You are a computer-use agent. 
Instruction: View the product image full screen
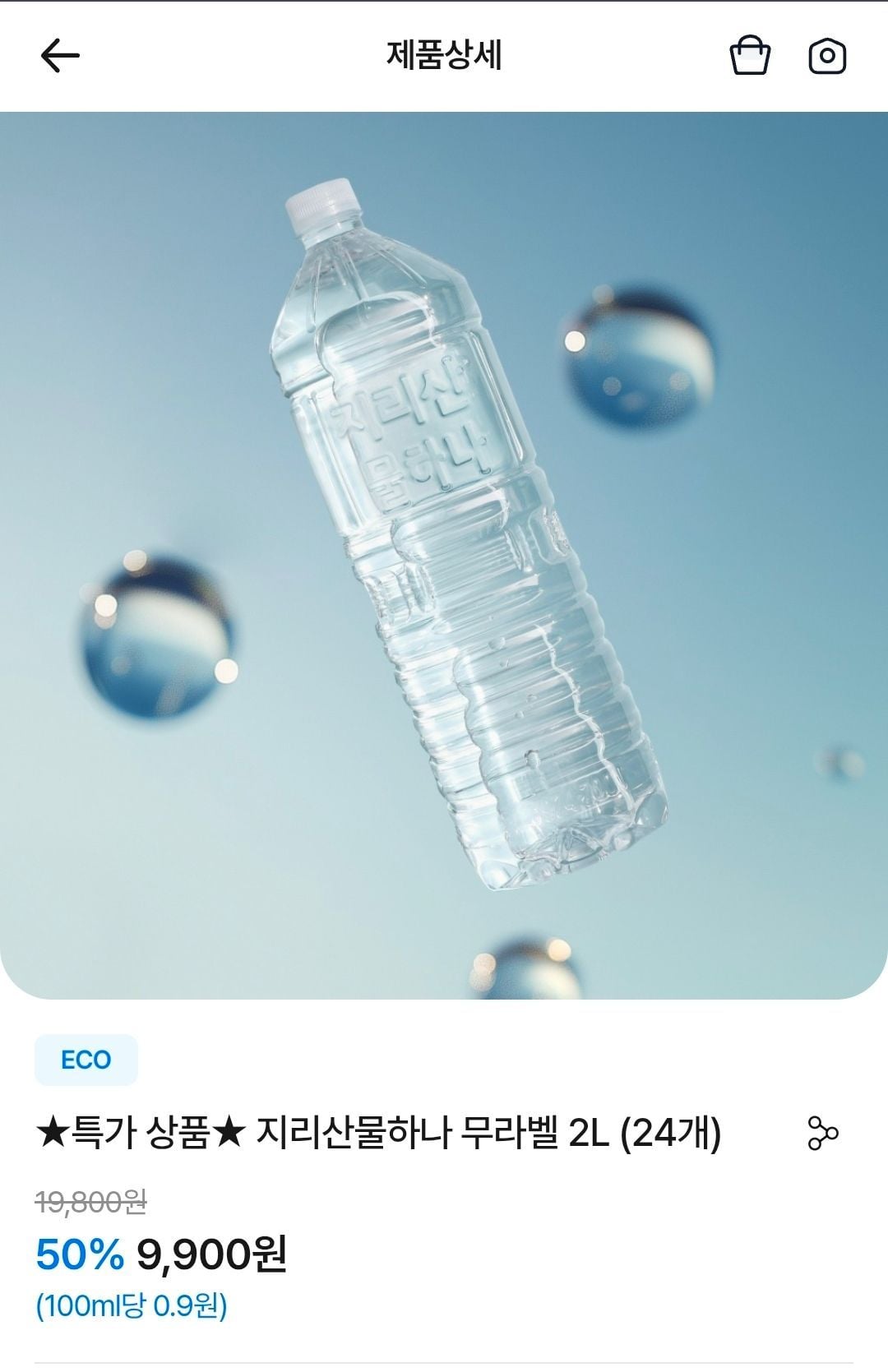pyautogui.click(x=444, y=555)
